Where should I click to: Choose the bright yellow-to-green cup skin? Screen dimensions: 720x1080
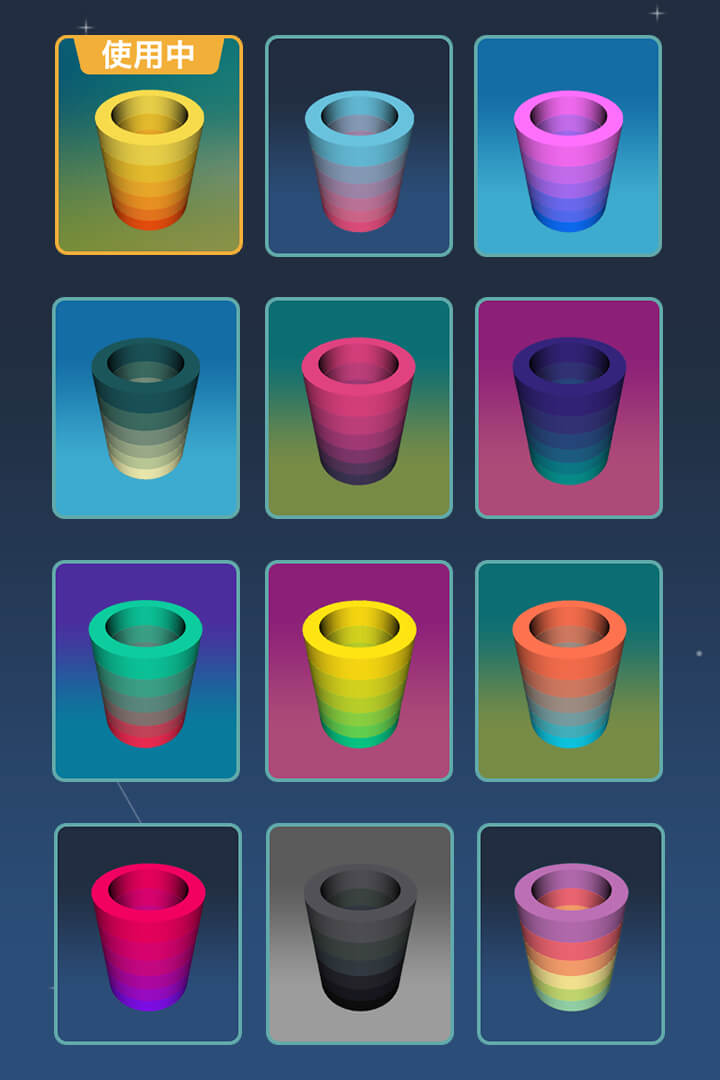pos(358,672)
